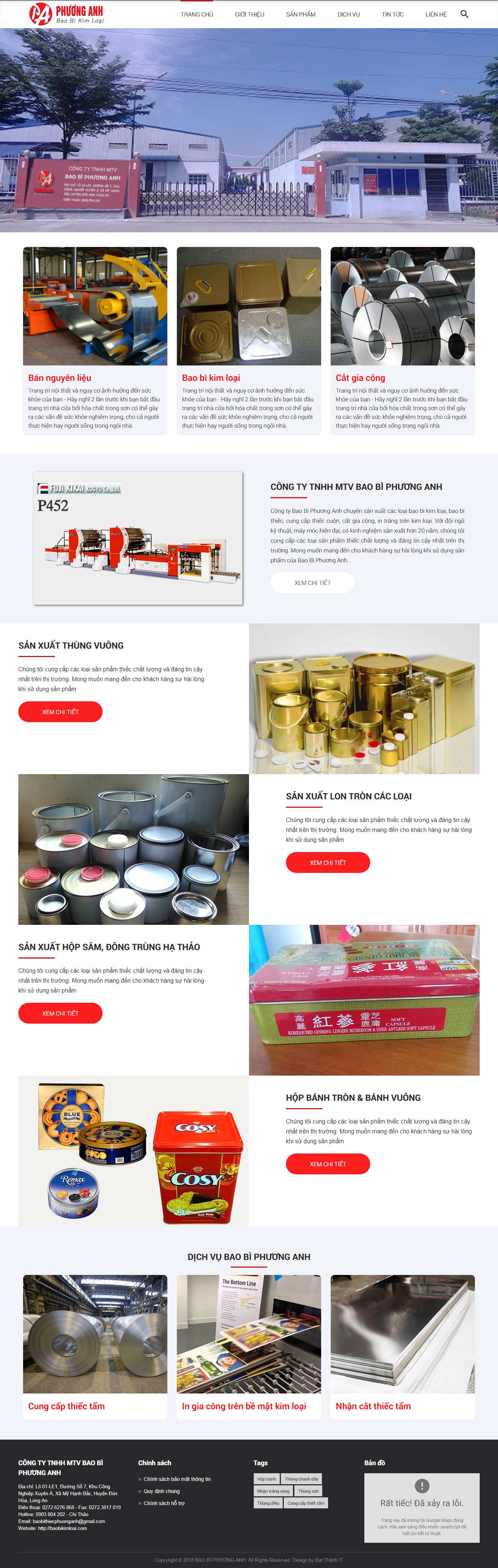Open Nhận cắt thiếc tấm service
Image resolution: width=498 pixels, height=1568 pixels.
[373, 1406]
